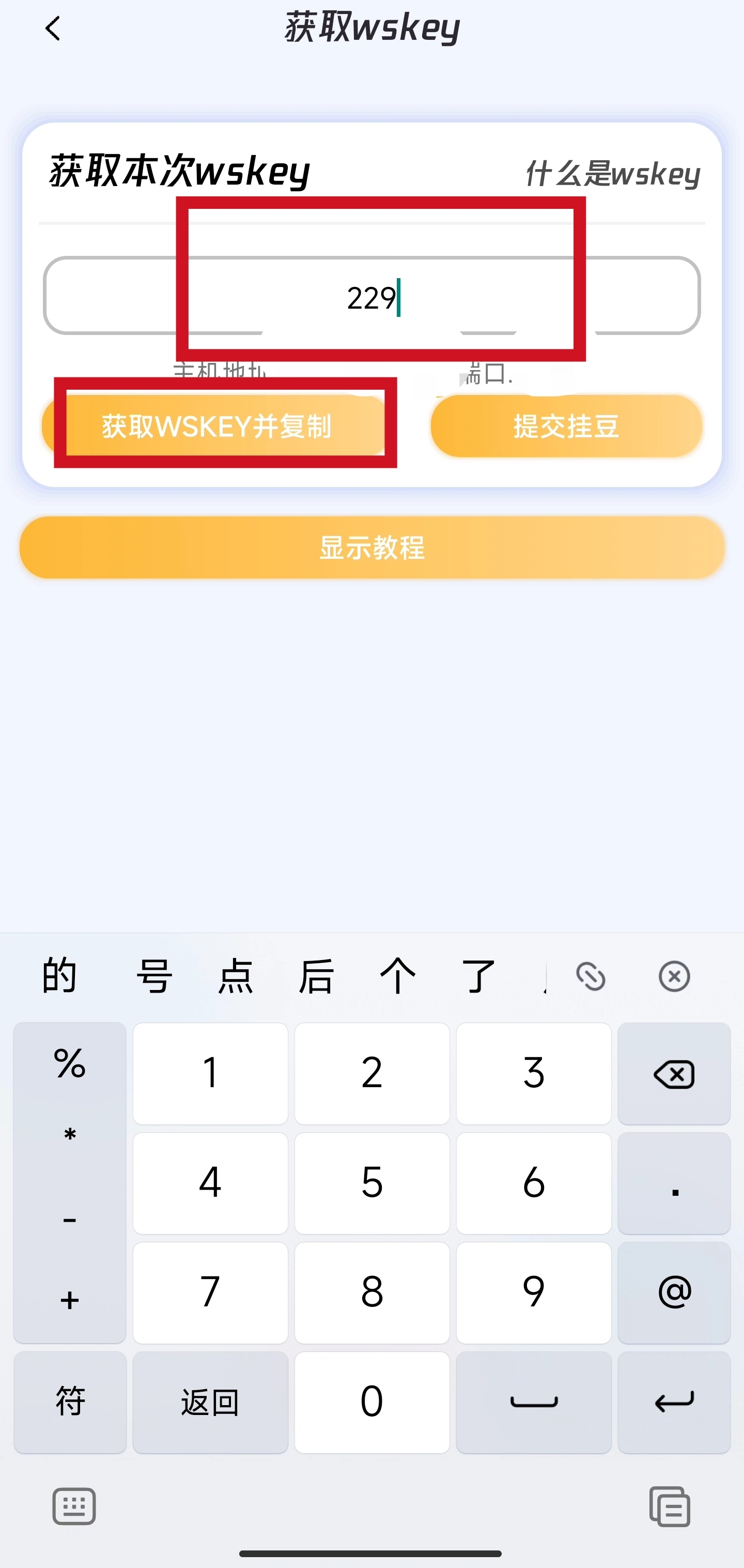Submit with the 提交挂豆 button
The height and width of the screenshot is (1568, 744).
click(566, 426)
